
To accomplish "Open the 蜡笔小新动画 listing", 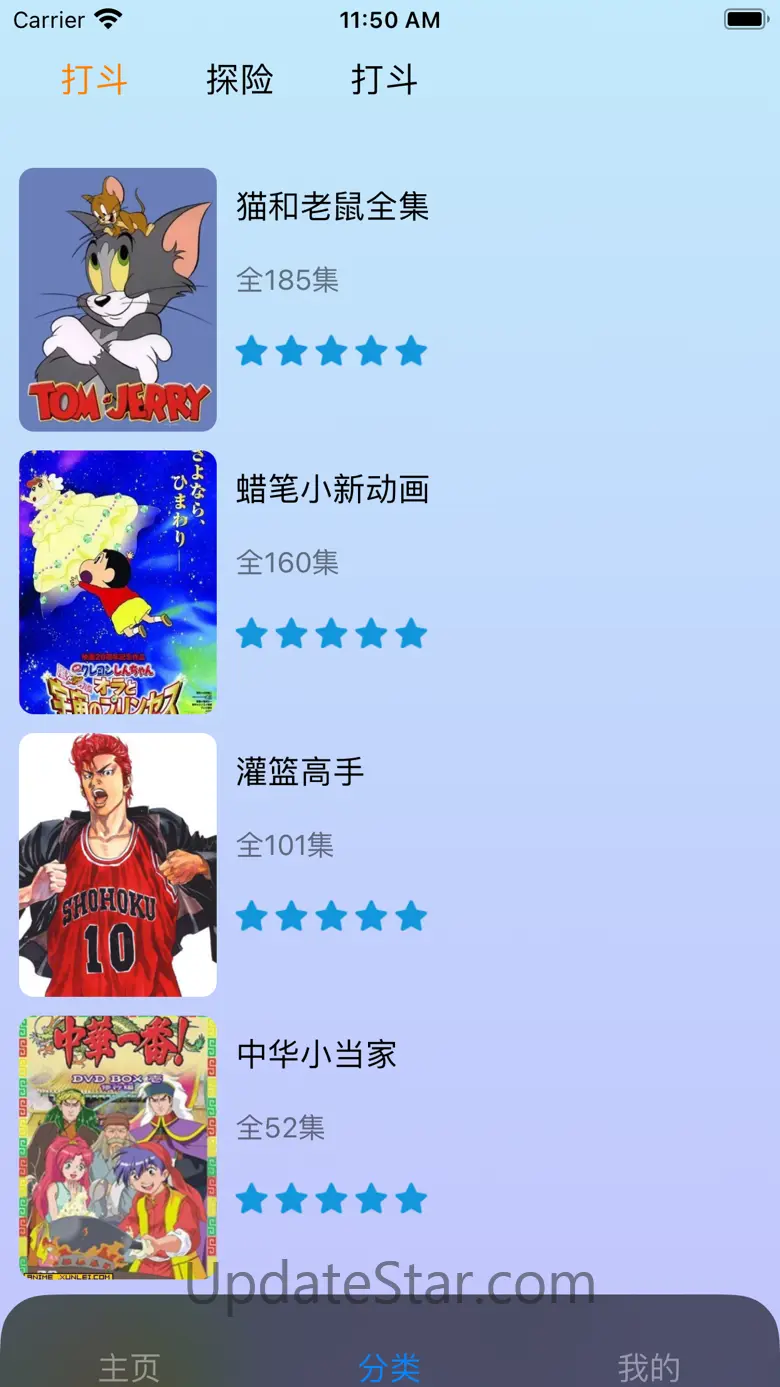I will point(390,582).
